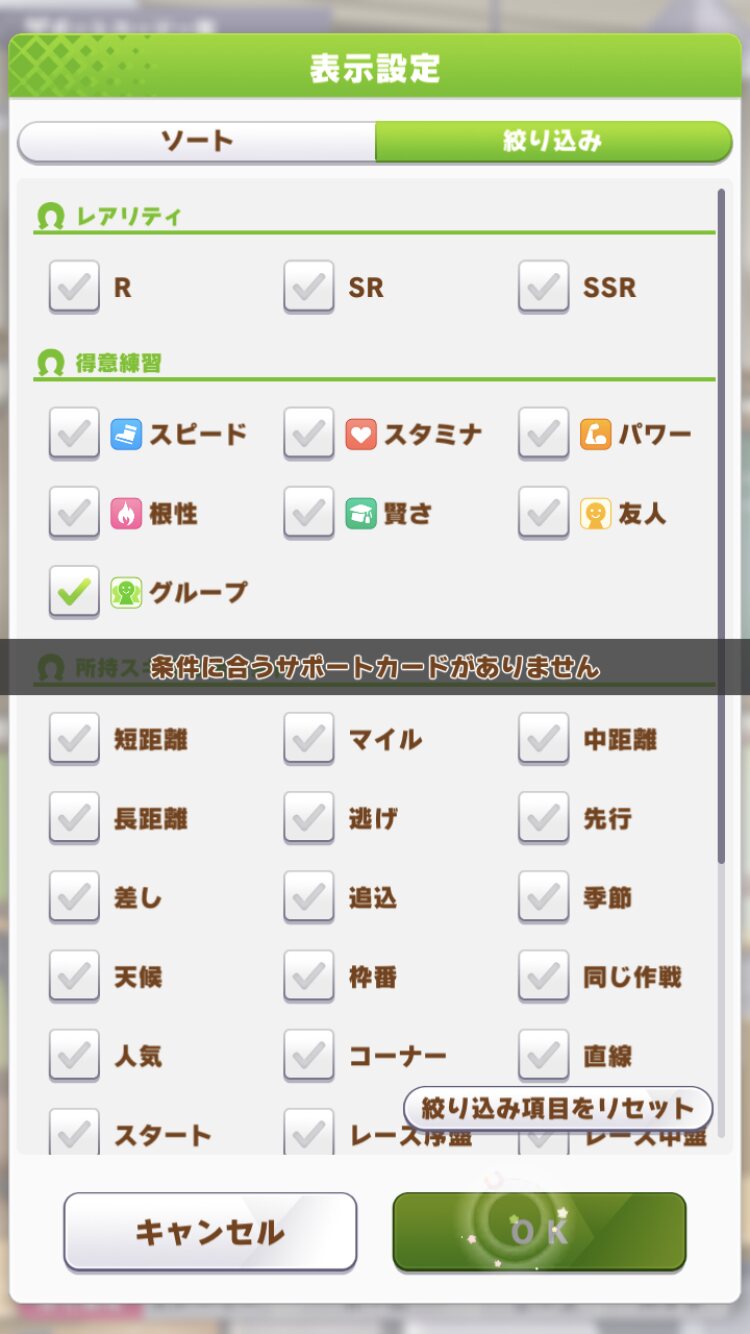This screenshot has width=750, height=1334.
Task: Enable the 賢さ filter
Action: click(309, 513)
